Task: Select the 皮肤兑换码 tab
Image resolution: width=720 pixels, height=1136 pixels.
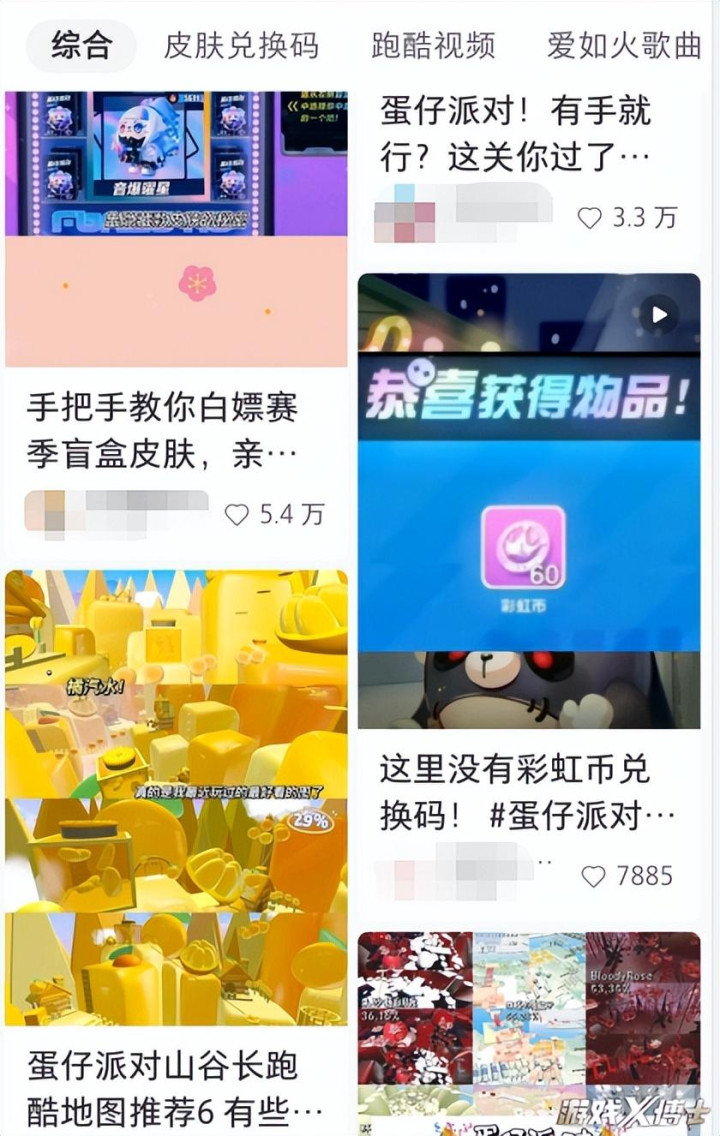Action: point(241,46)
